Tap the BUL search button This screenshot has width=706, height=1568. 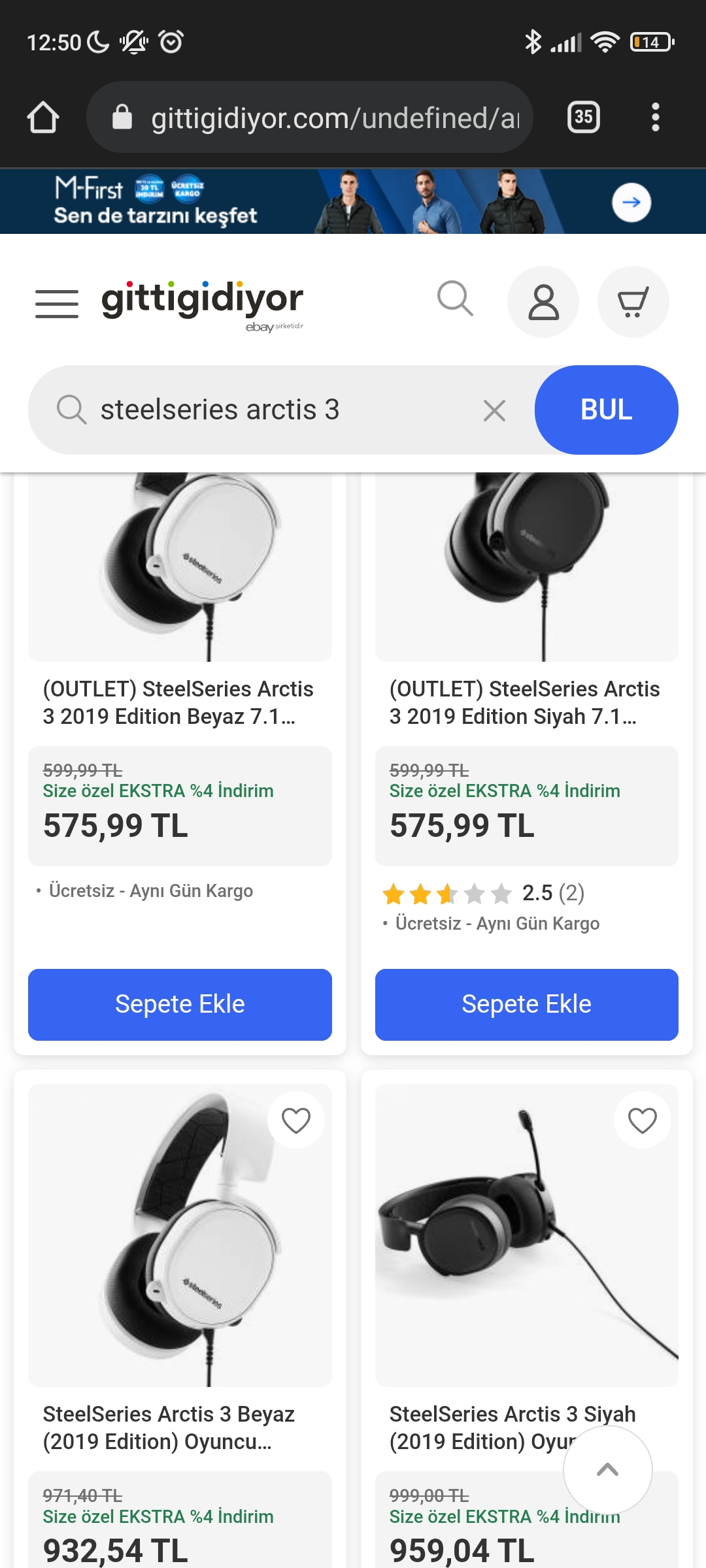pos(606,410)
